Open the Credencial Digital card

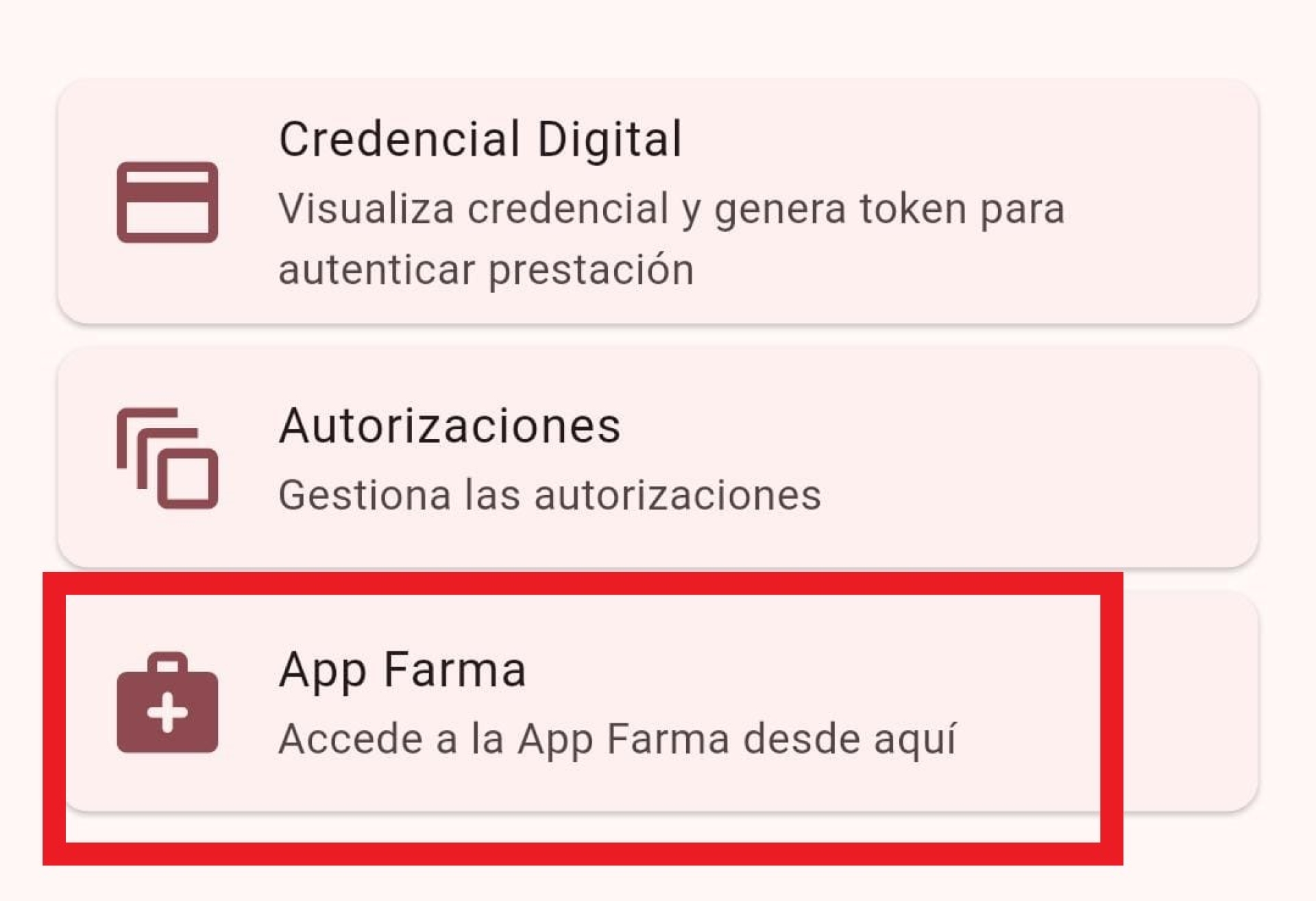tap(658, 202)
